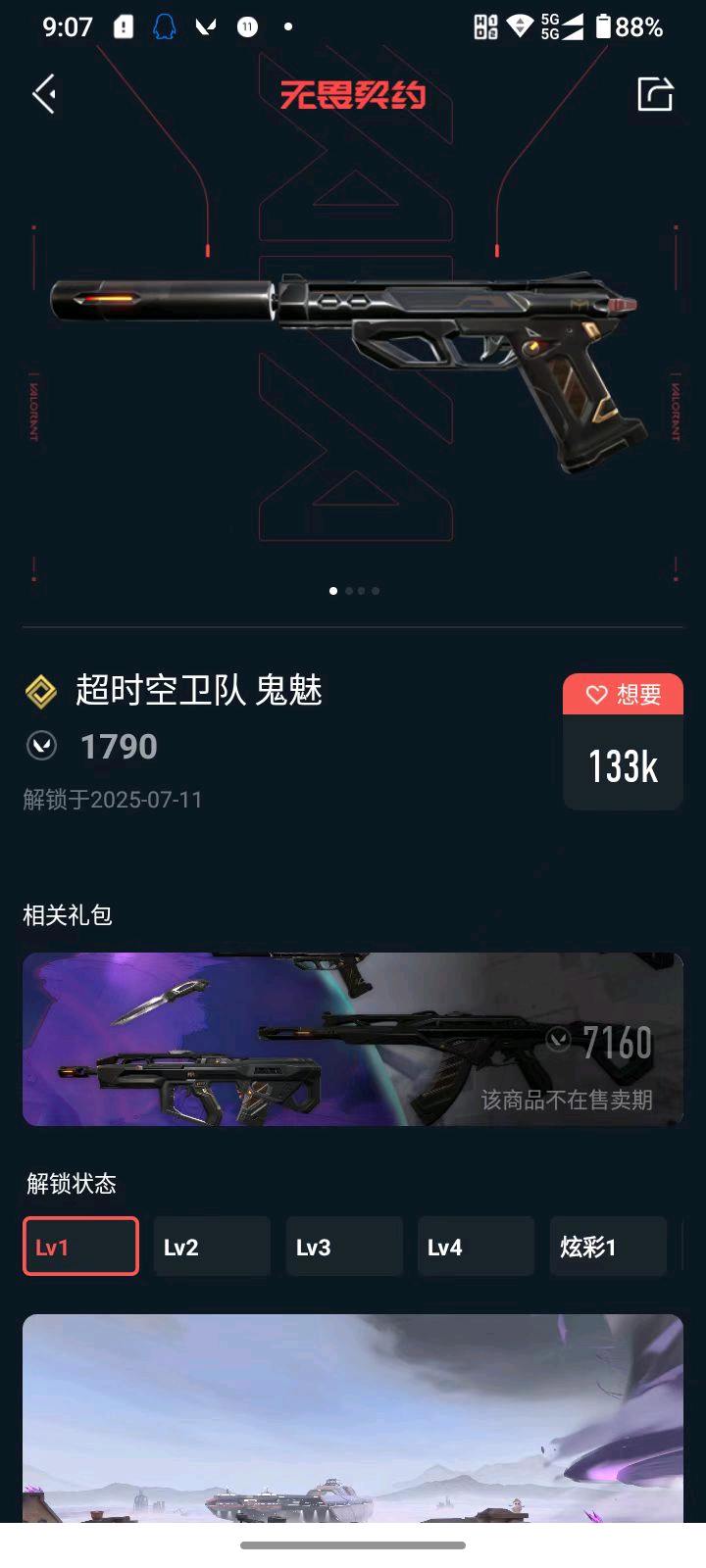Go back using the top-left arrow

tap(44, 95)
